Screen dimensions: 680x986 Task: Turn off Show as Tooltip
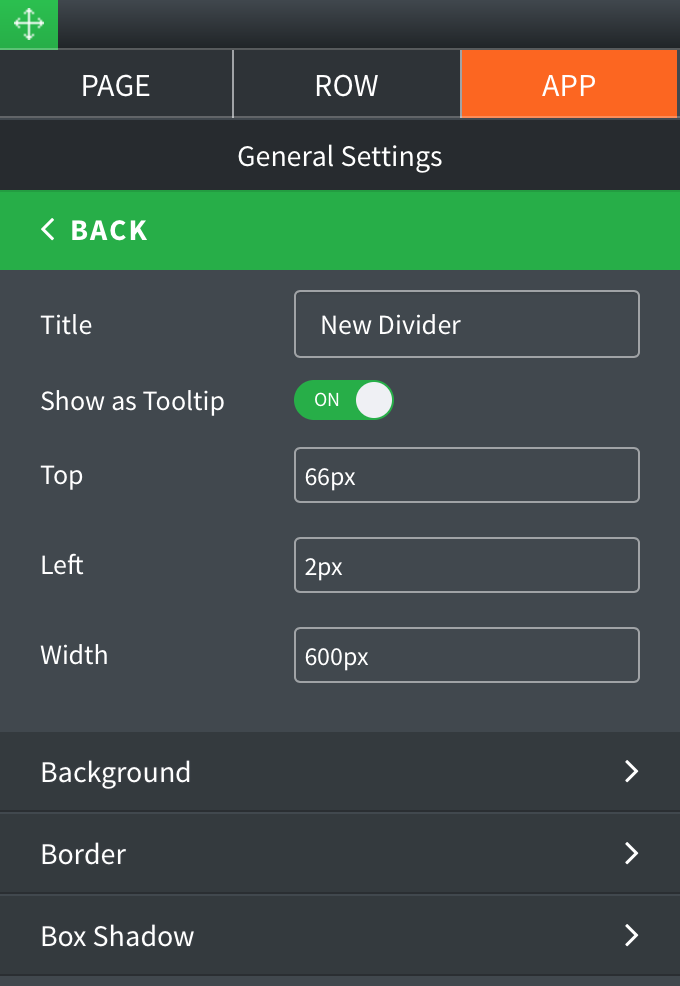click(343, 400)
